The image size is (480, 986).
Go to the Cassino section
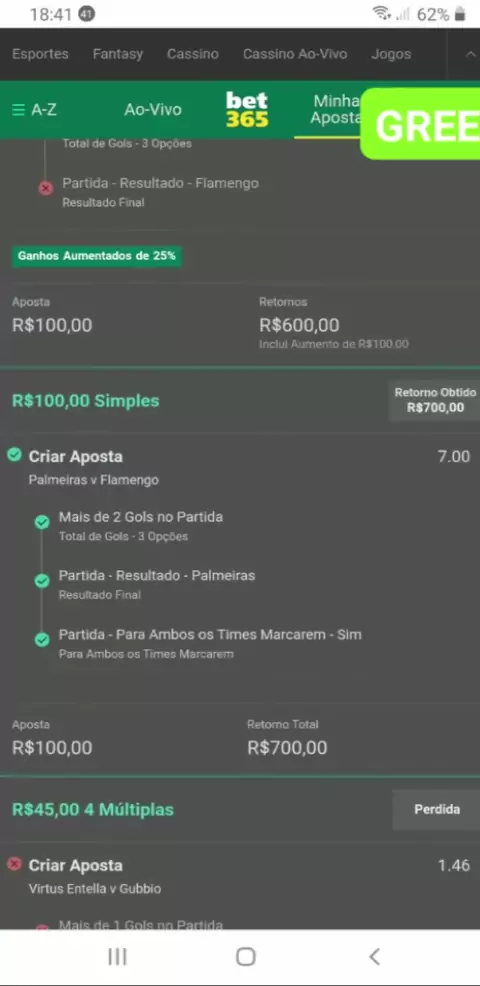coord(193,54)
